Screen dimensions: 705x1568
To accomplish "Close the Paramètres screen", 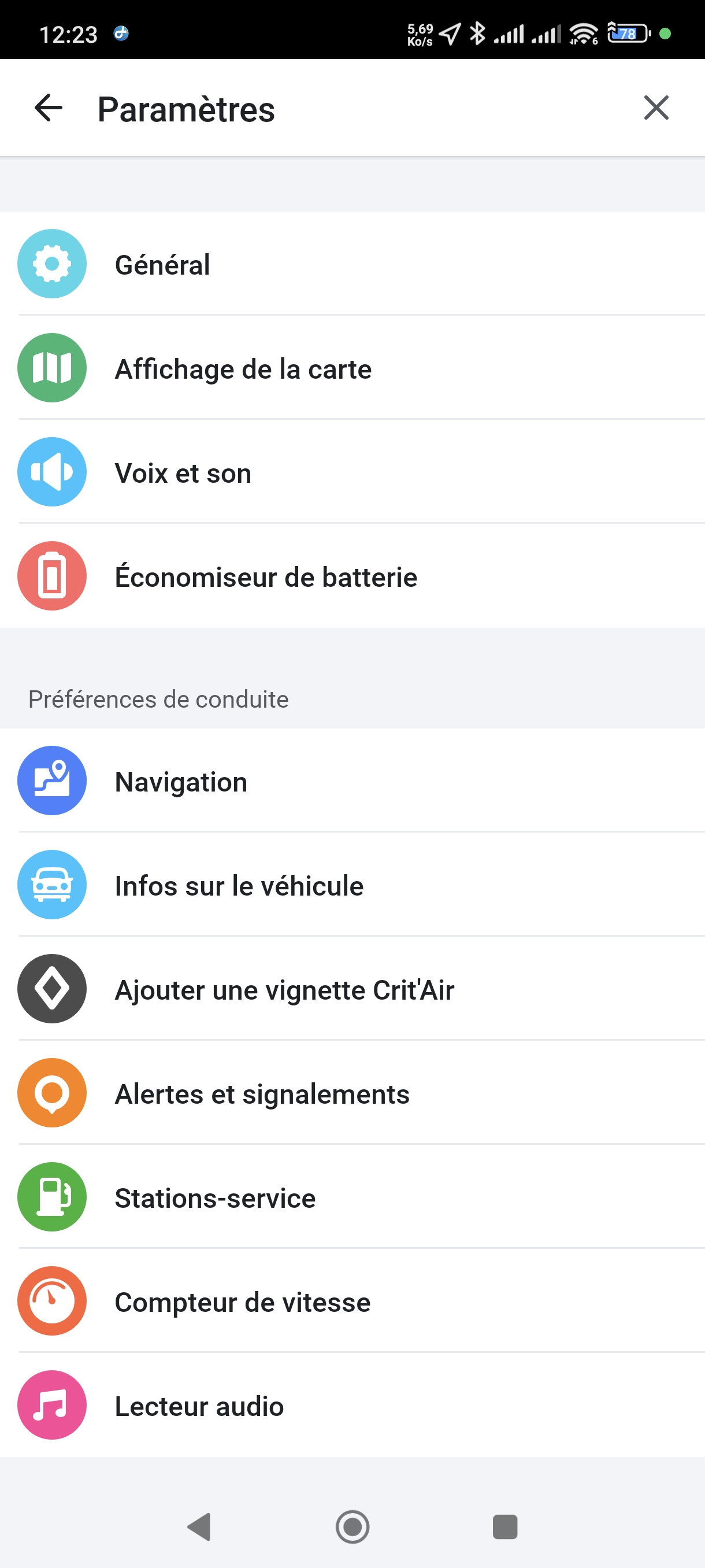I will point(656,108).
